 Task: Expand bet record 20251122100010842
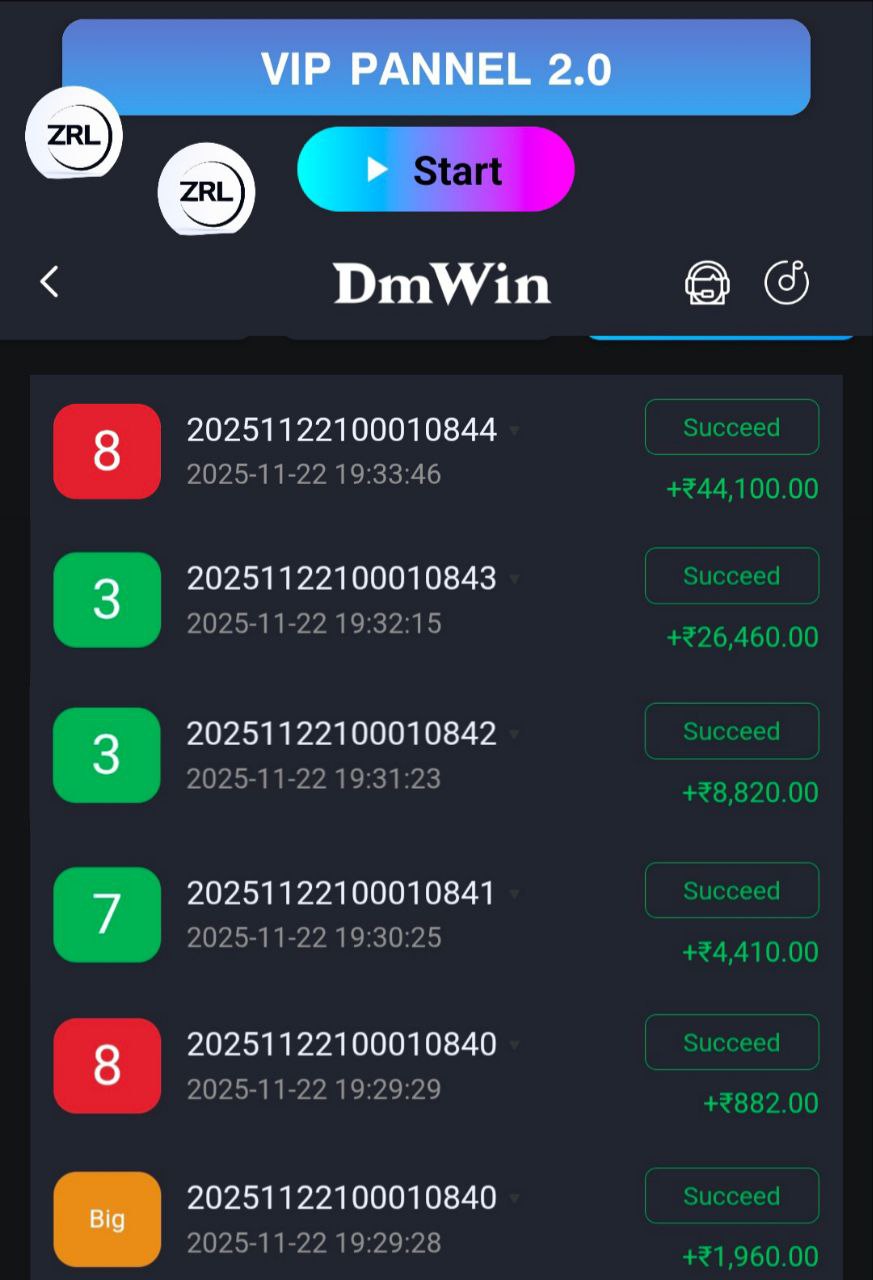point(514,735)
